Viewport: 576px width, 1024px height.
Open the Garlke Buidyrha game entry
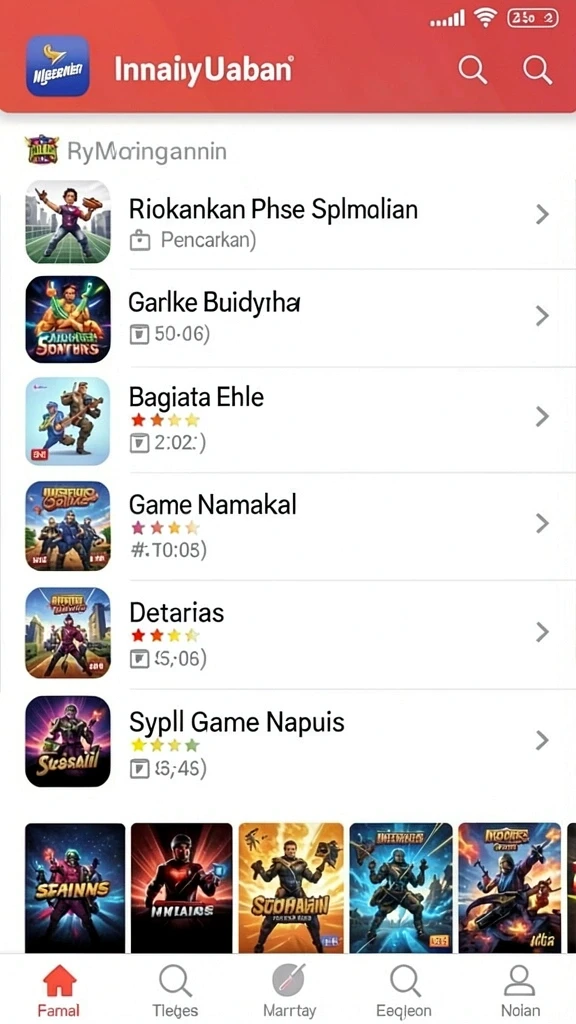288,318
